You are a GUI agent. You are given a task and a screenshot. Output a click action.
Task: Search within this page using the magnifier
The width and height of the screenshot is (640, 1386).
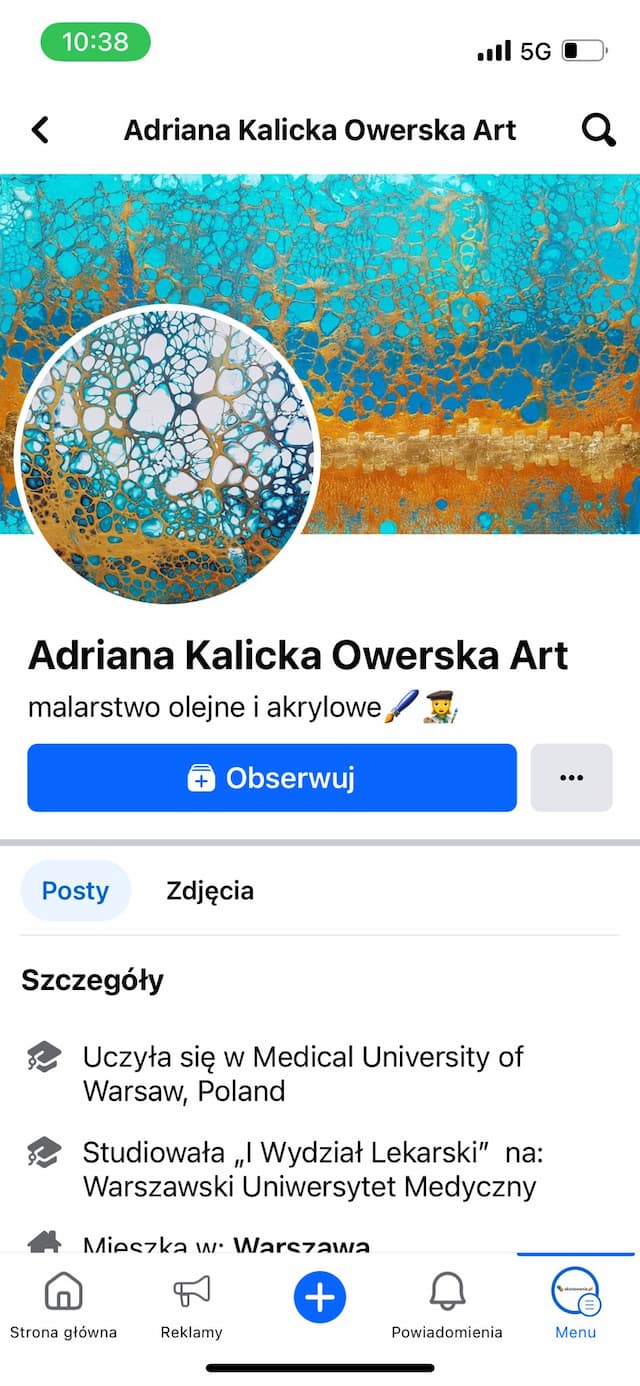tap(598, 130)
